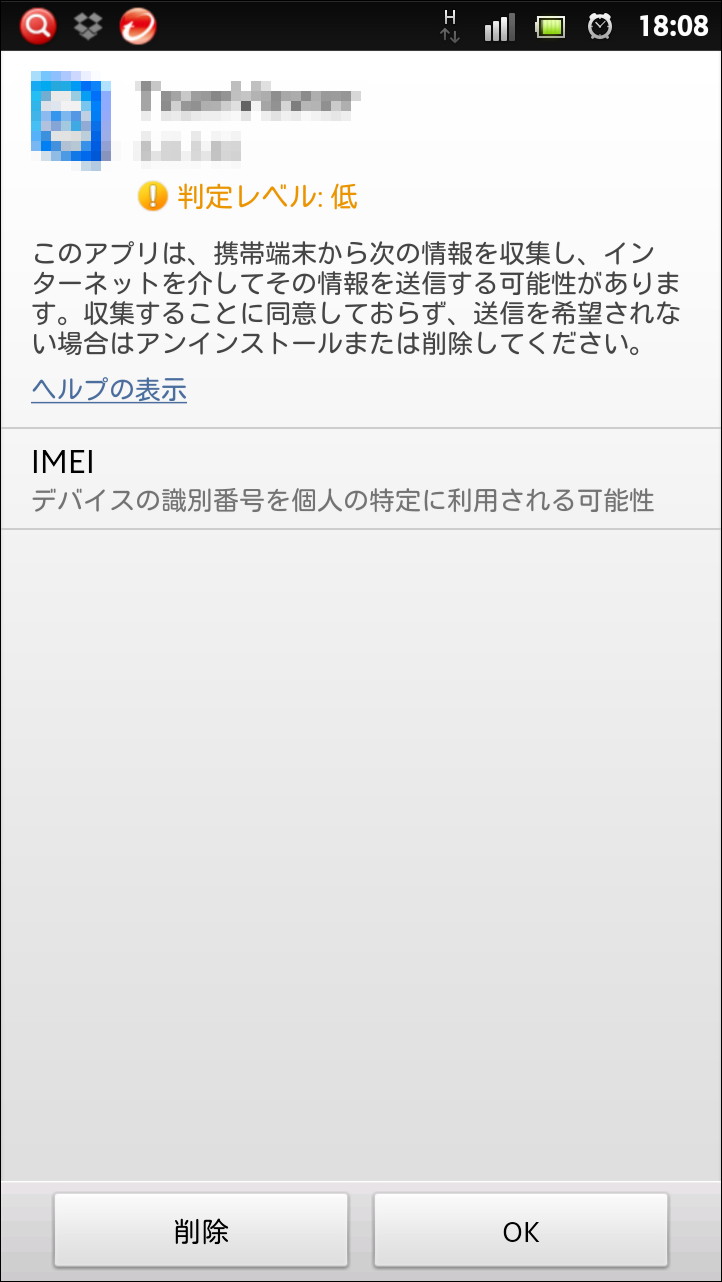This screenshot has width=722, height=1282.
Task: Open the red magnifier search icon in status bar
Action: pyautogui.click(x=37, y=25)
